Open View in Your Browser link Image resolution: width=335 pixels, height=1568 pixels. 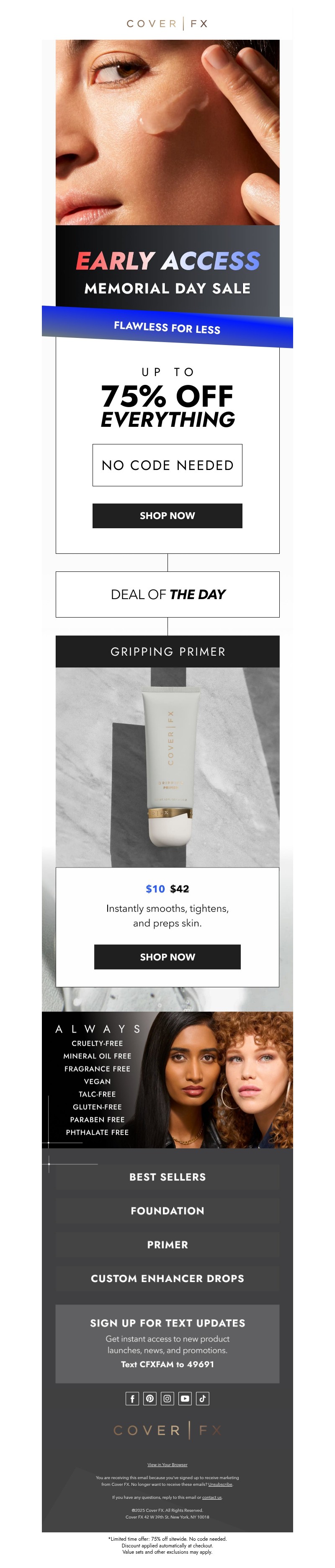[167, 1464]
